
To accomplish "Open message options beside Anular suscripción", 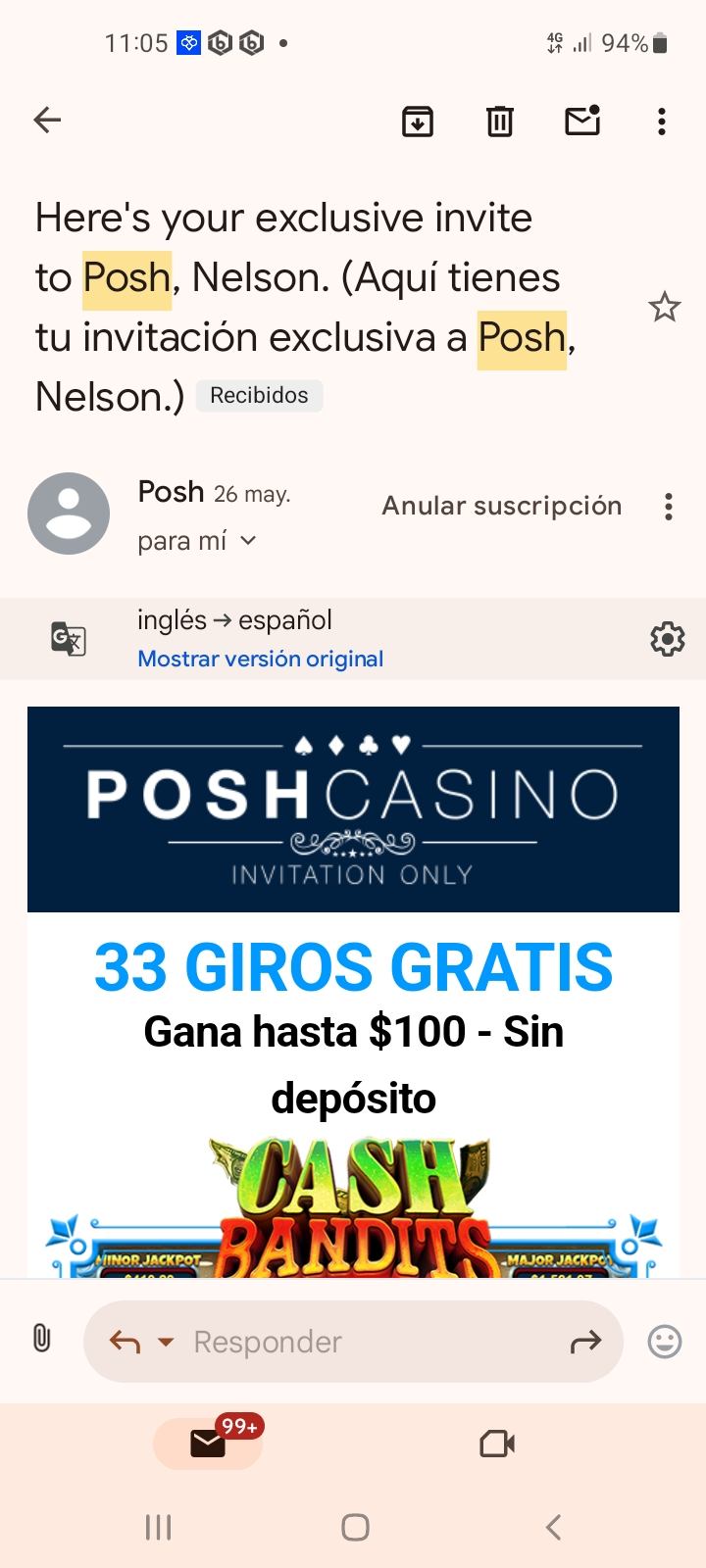I will tap(668, 507).
